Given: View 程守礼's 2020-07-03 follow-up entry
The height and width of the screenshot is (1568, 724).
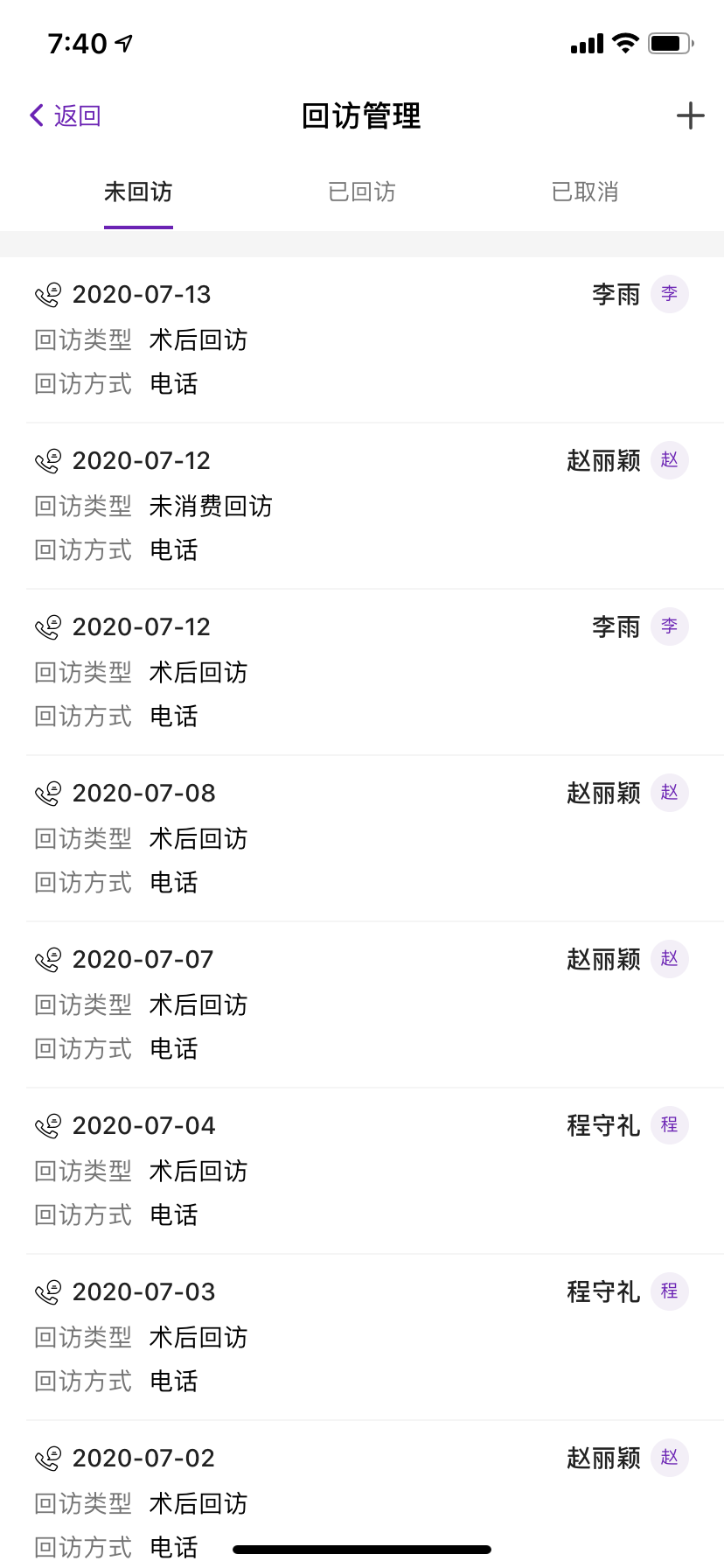Looking at the screenshot, I should (362, 1337).
